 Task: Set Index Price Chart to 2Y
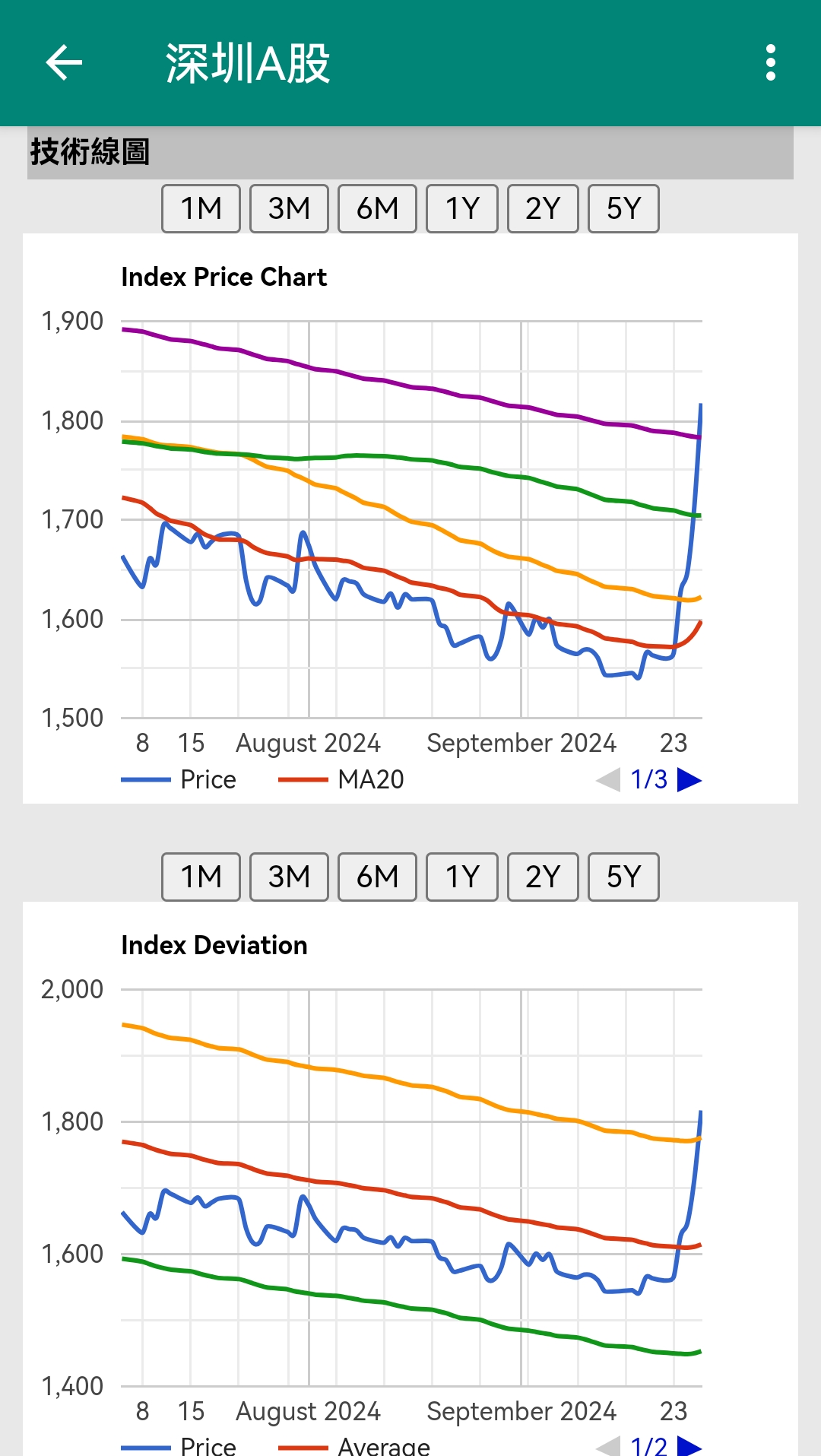click(x=543, y=208)
